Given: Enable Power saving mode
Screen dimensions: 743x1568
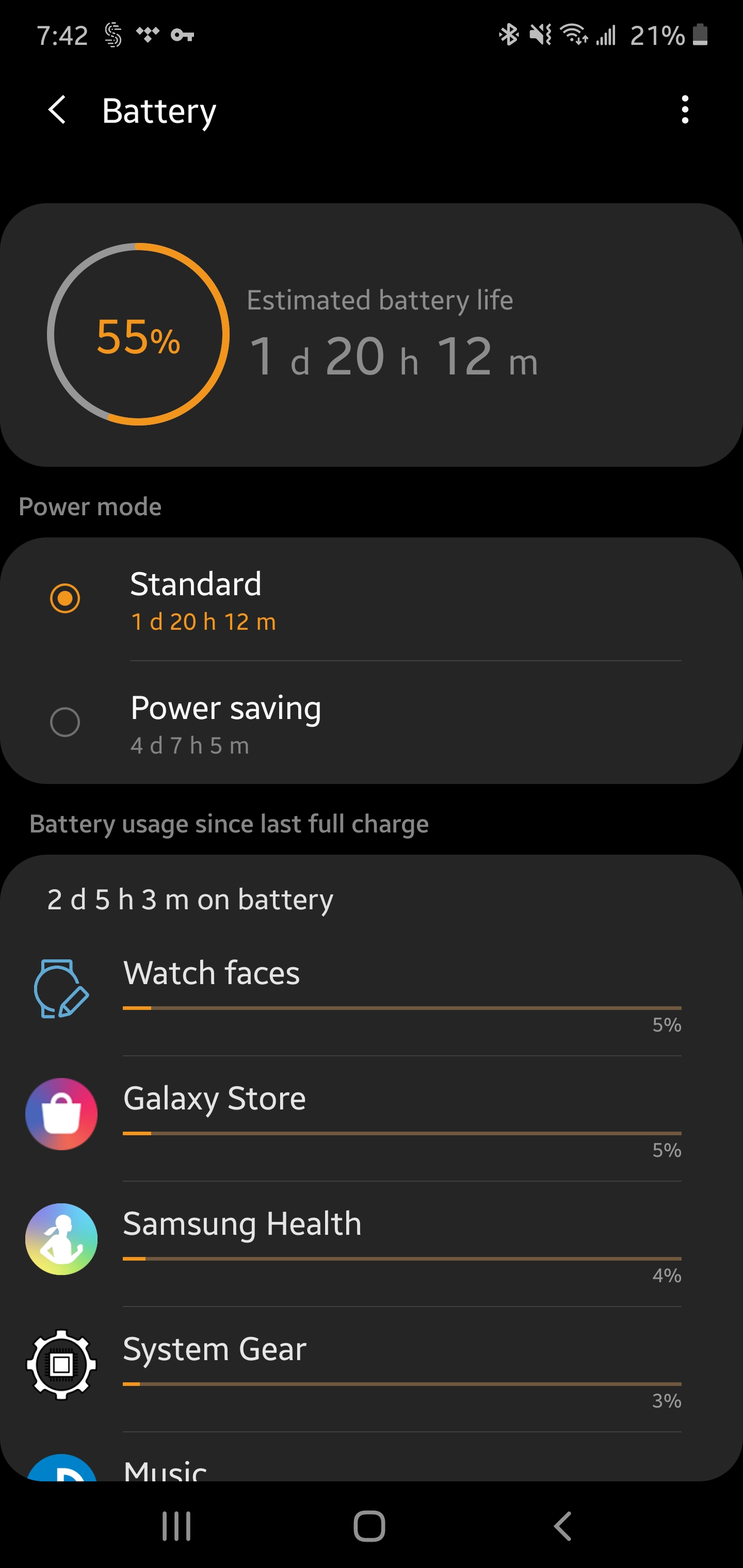Looking at the screenshot, I should (x=66, y=723).
